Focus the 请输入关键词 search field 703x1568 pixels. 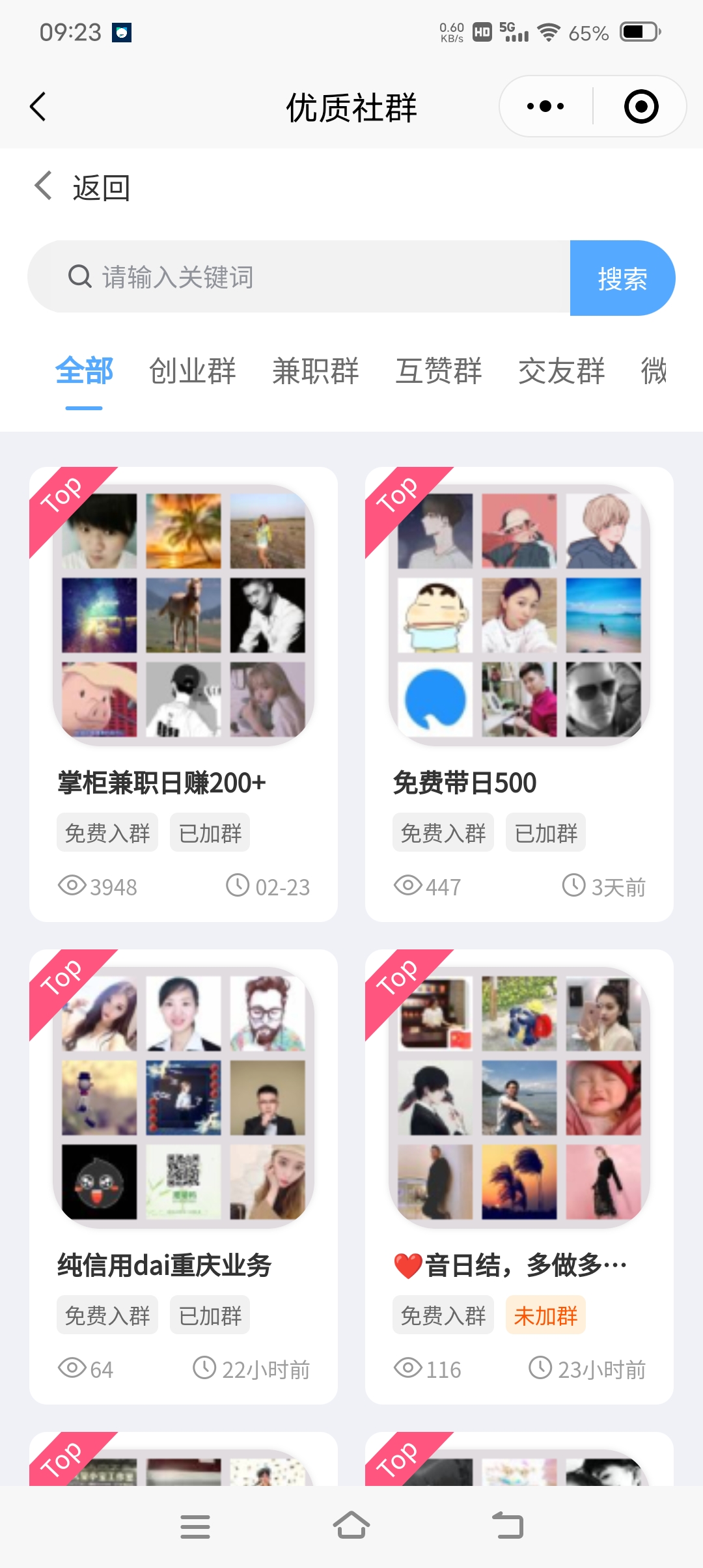[299, 277]
